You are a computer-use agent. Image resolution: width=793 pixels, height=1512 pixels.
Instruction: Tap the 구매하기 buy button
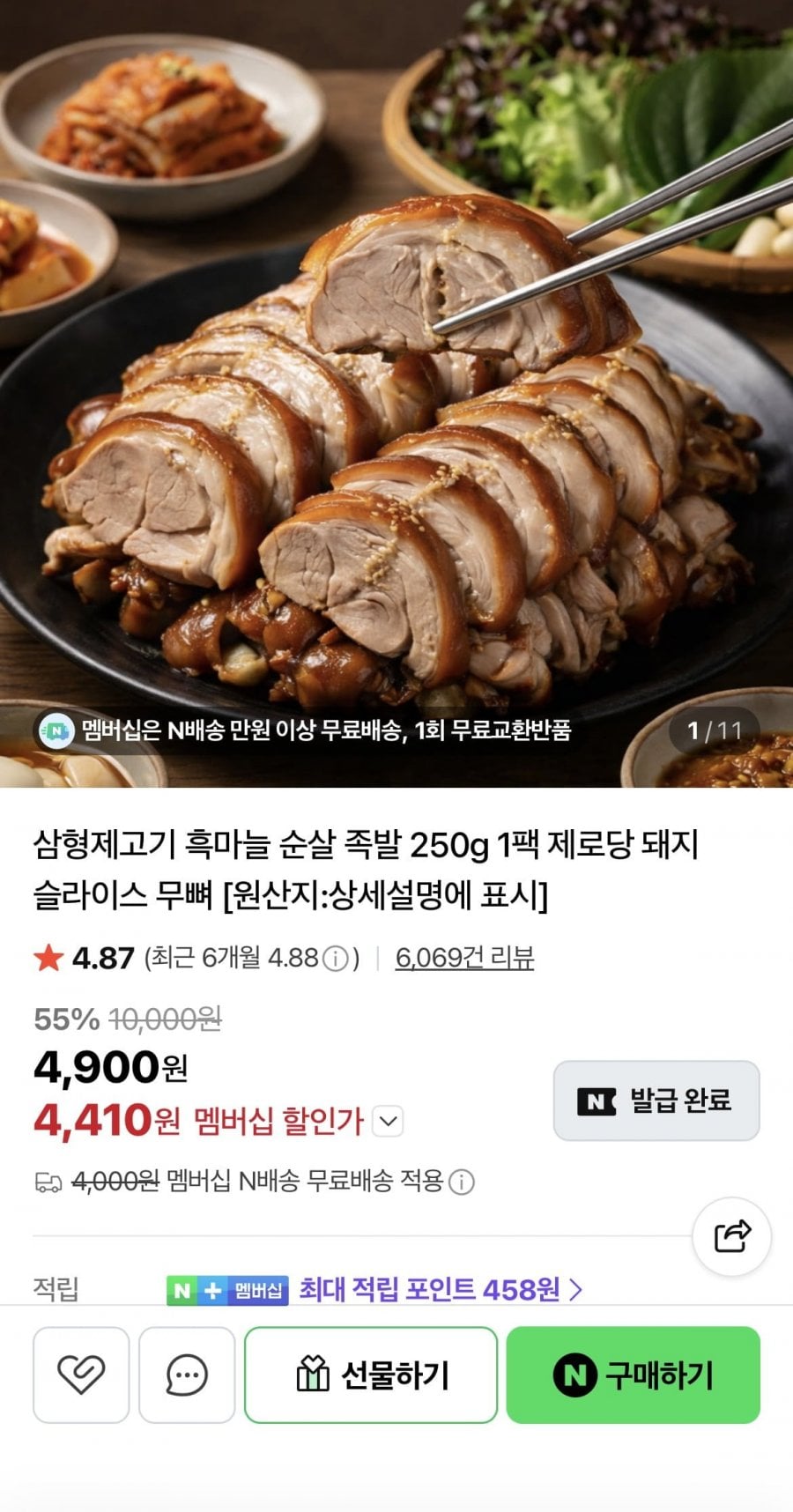633,1375
